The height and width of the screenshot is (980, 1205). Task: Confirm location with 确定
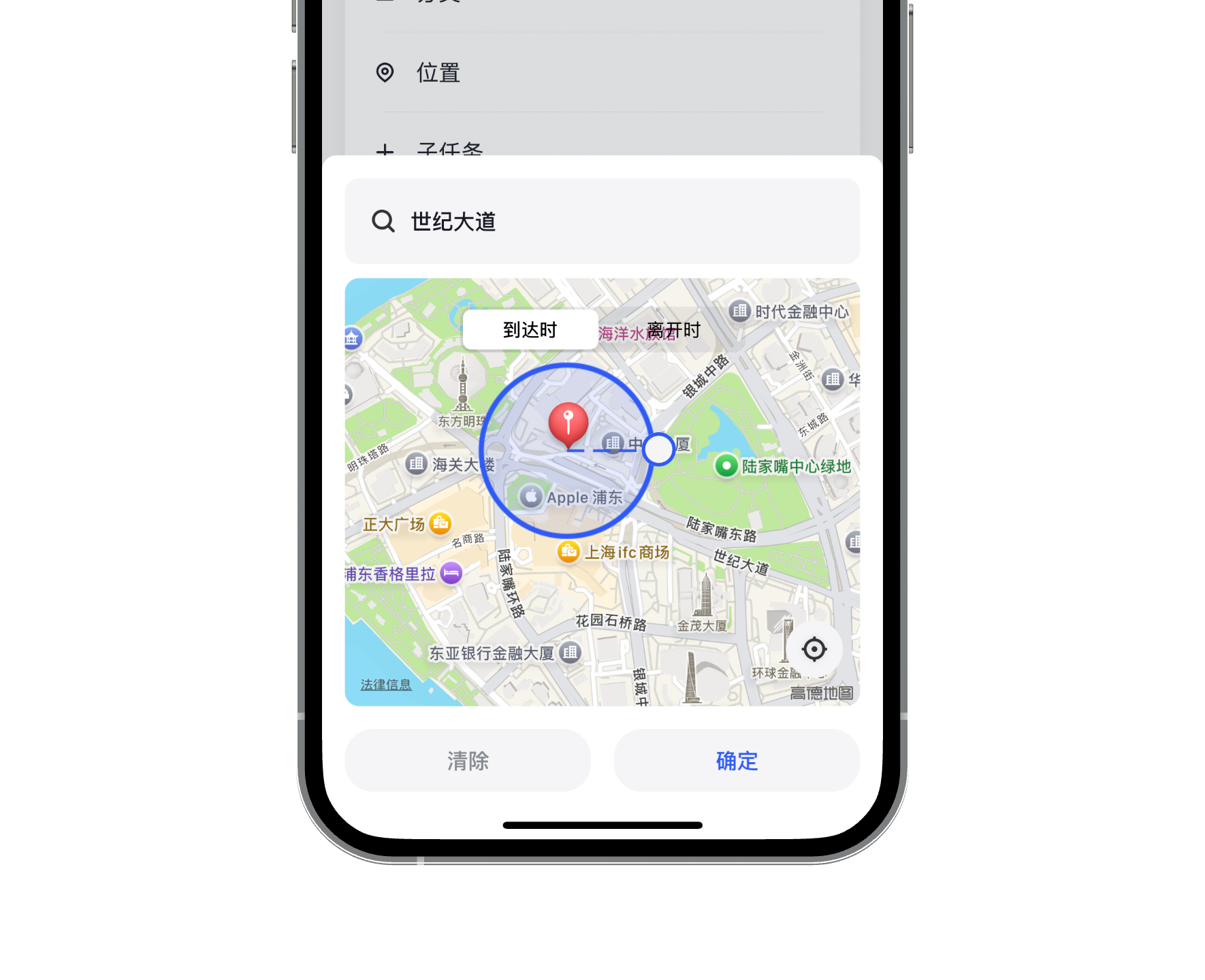tap(737, 760)
